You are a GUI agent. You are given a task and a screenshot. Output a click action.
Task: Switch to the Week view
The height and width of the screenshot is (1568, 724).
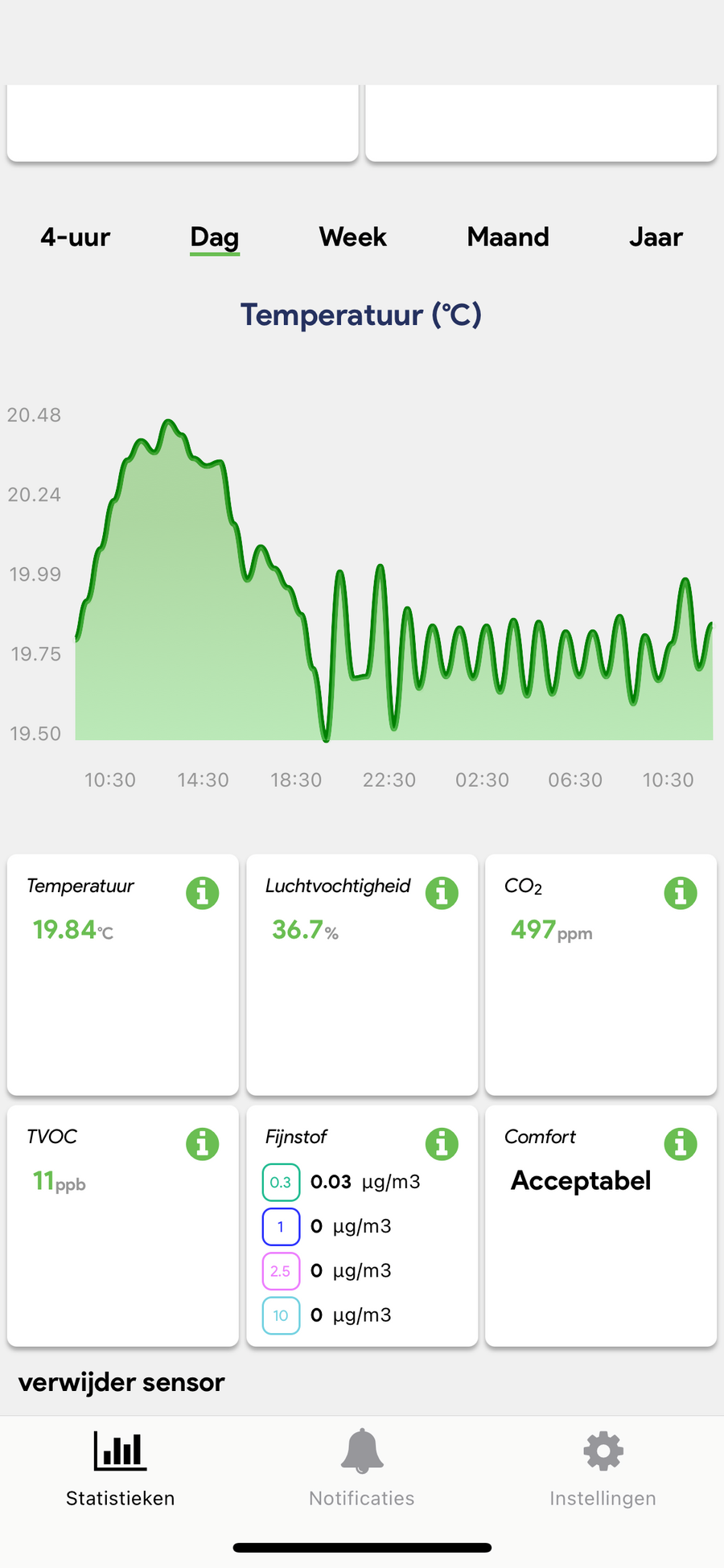click(x=352, y=237)
